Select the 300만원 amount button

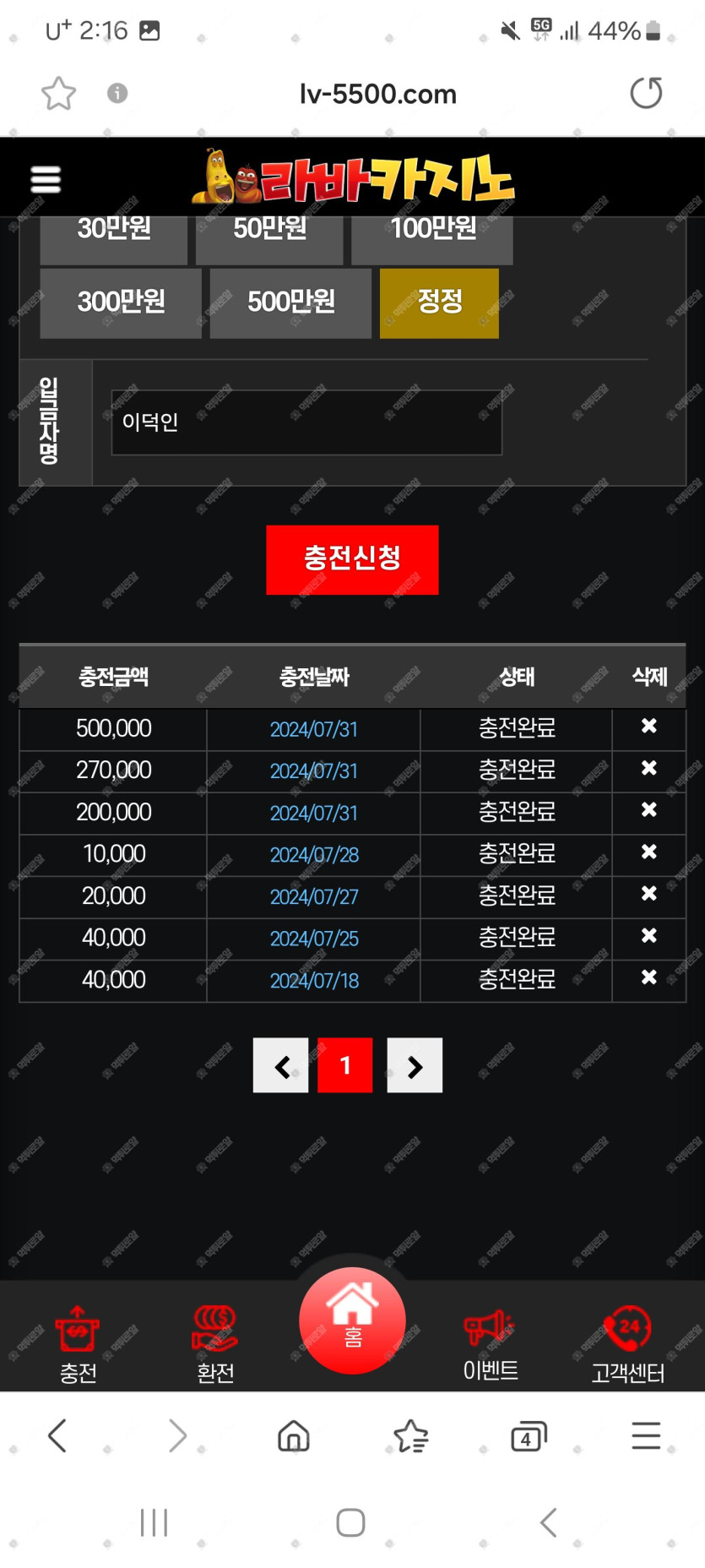click(121, 302)
